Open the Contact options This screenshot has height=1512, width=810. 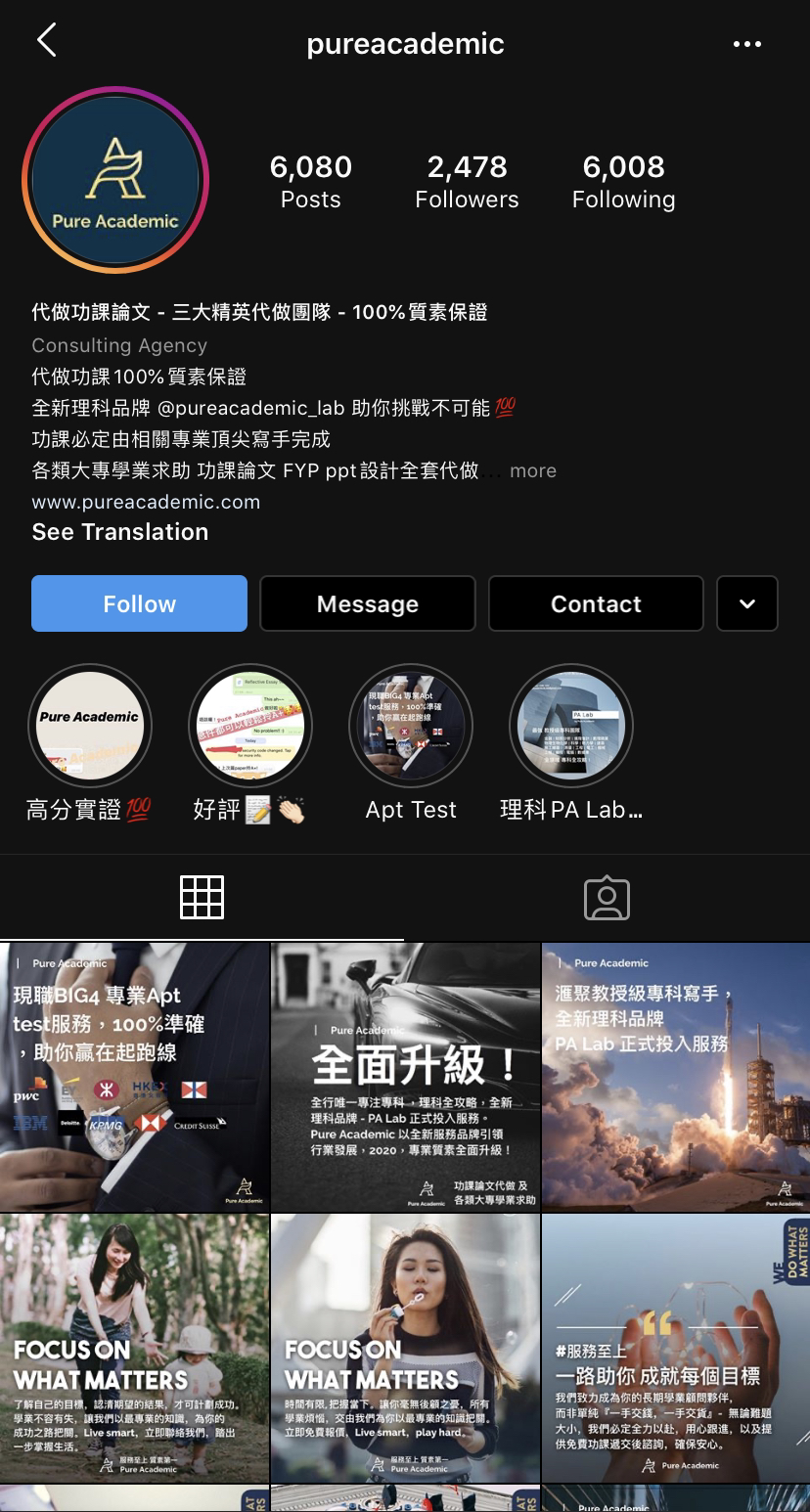pyautogui.click(x=596, y=603)
